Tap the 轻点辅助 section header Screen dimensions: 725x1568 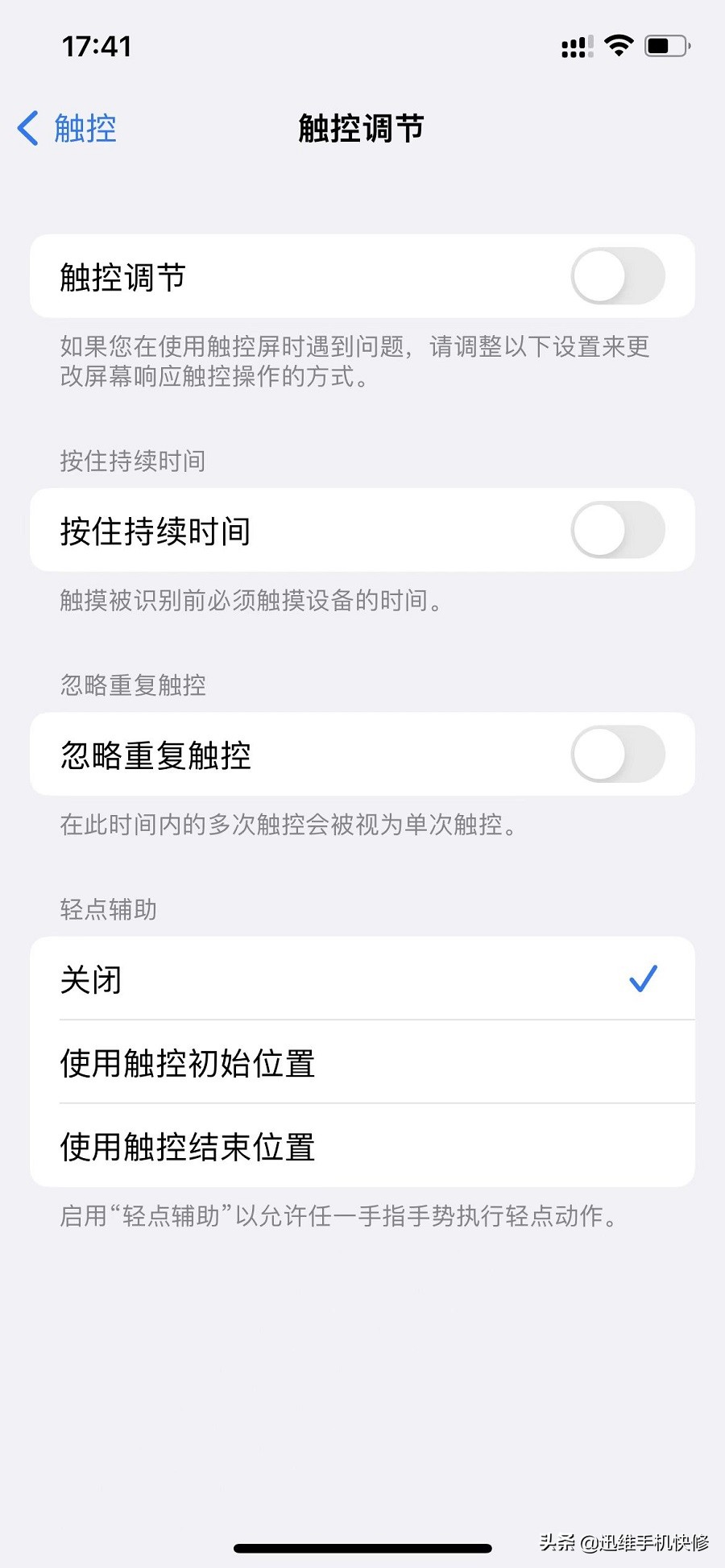(109, 909)
